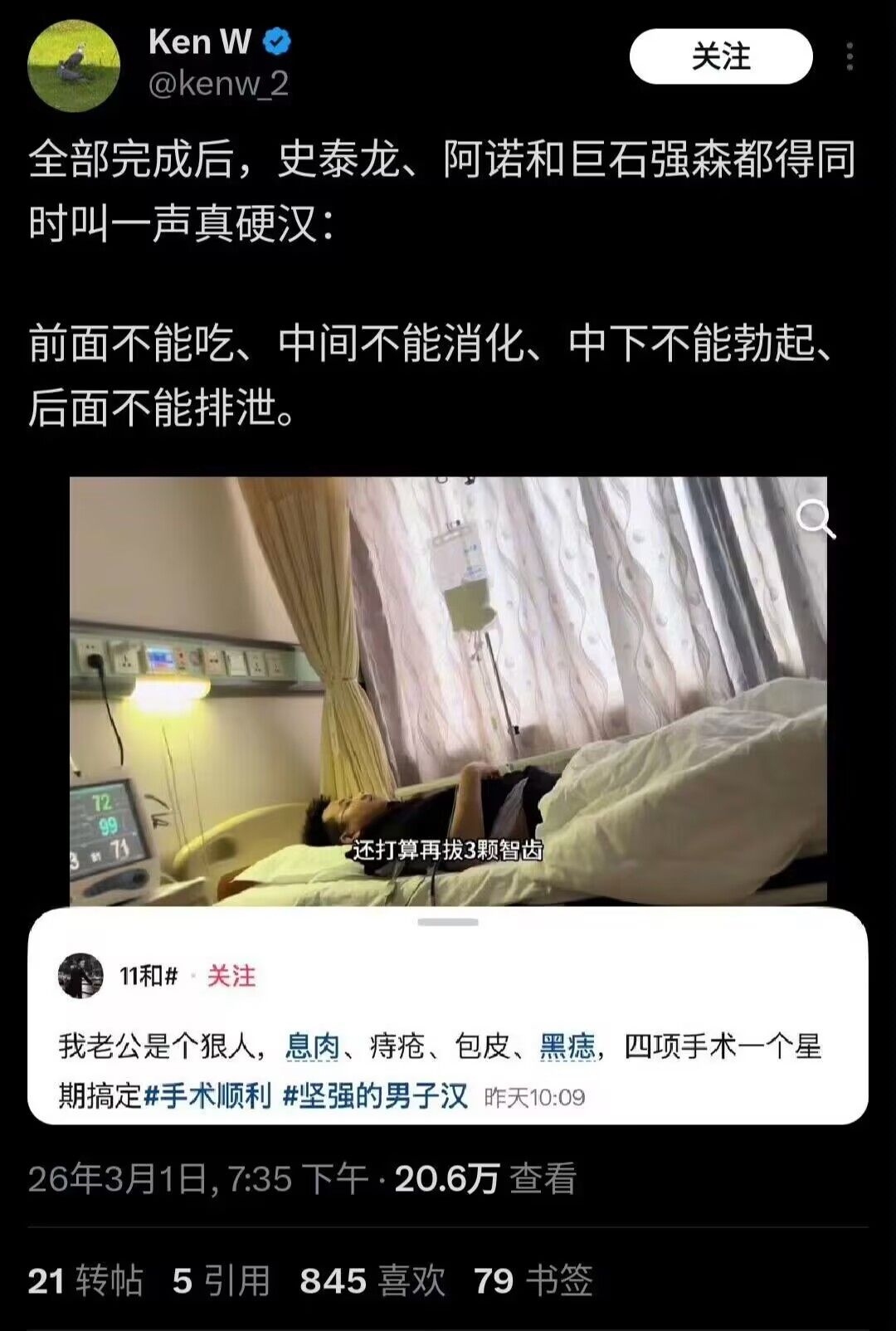Open the post's overflow menu
The height and width of the screenshot is (1331, 896).
(850, 56)
